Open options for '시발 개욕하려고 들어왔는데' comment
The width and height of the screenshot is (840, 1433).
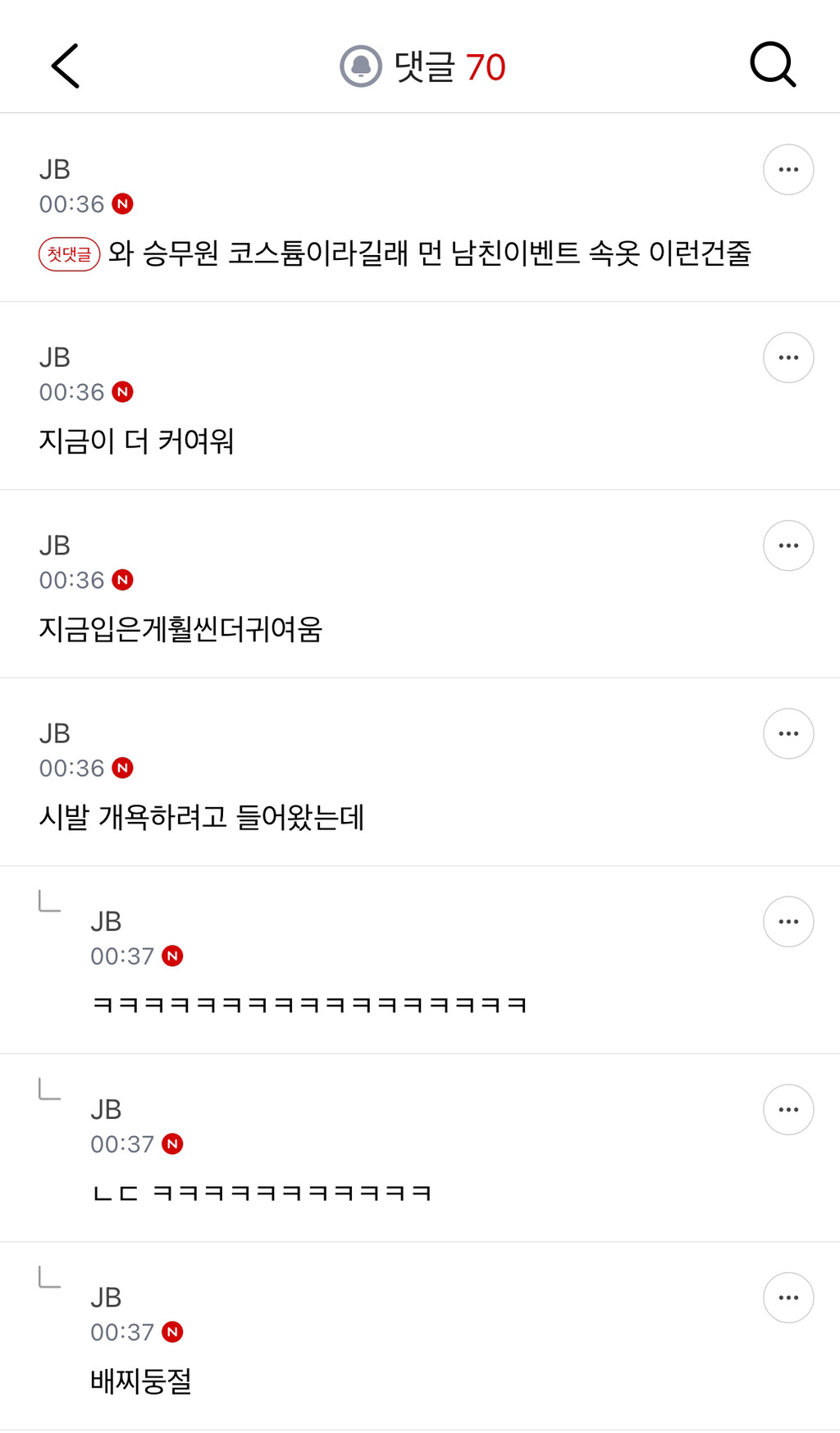click(788, 733)
